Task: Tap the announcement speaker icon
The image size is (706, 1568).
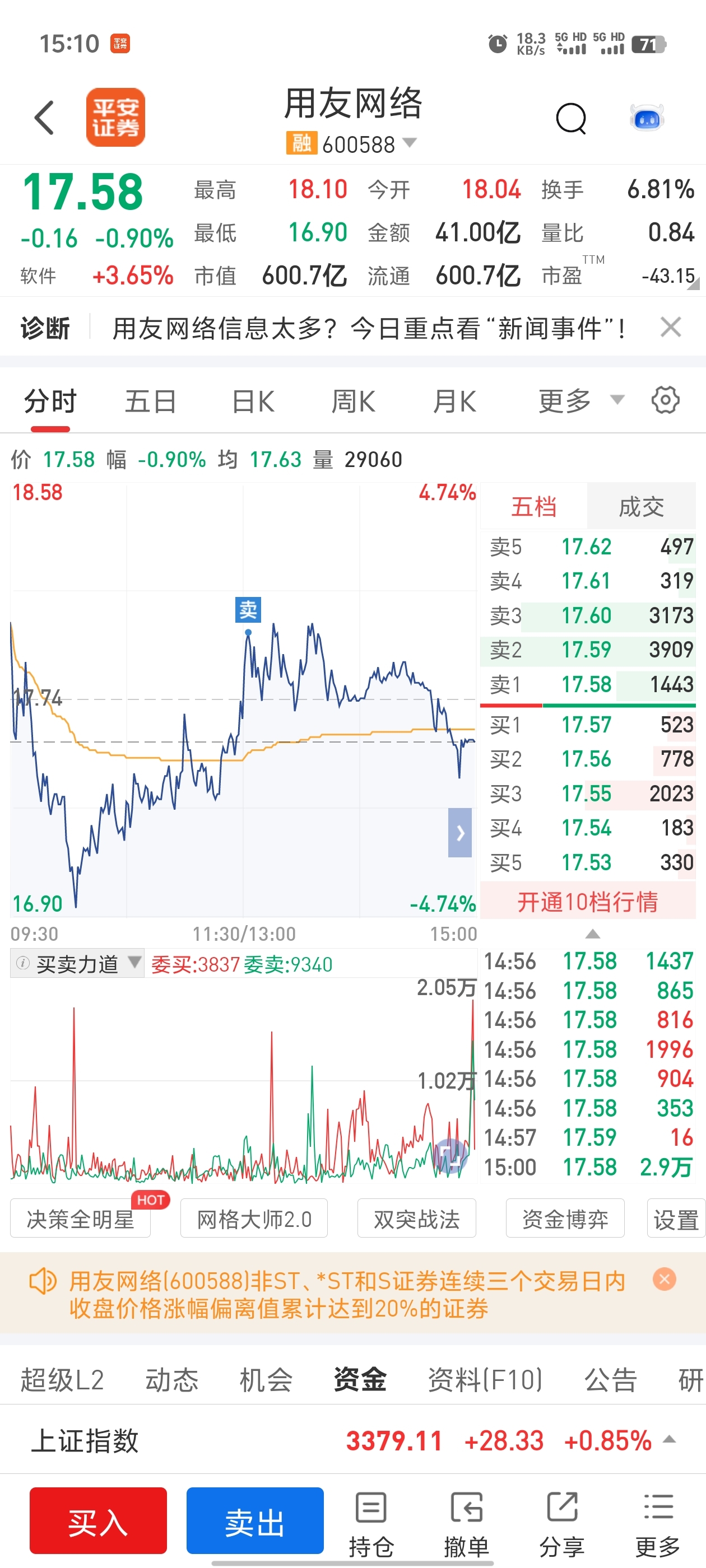Action: 41,1281
